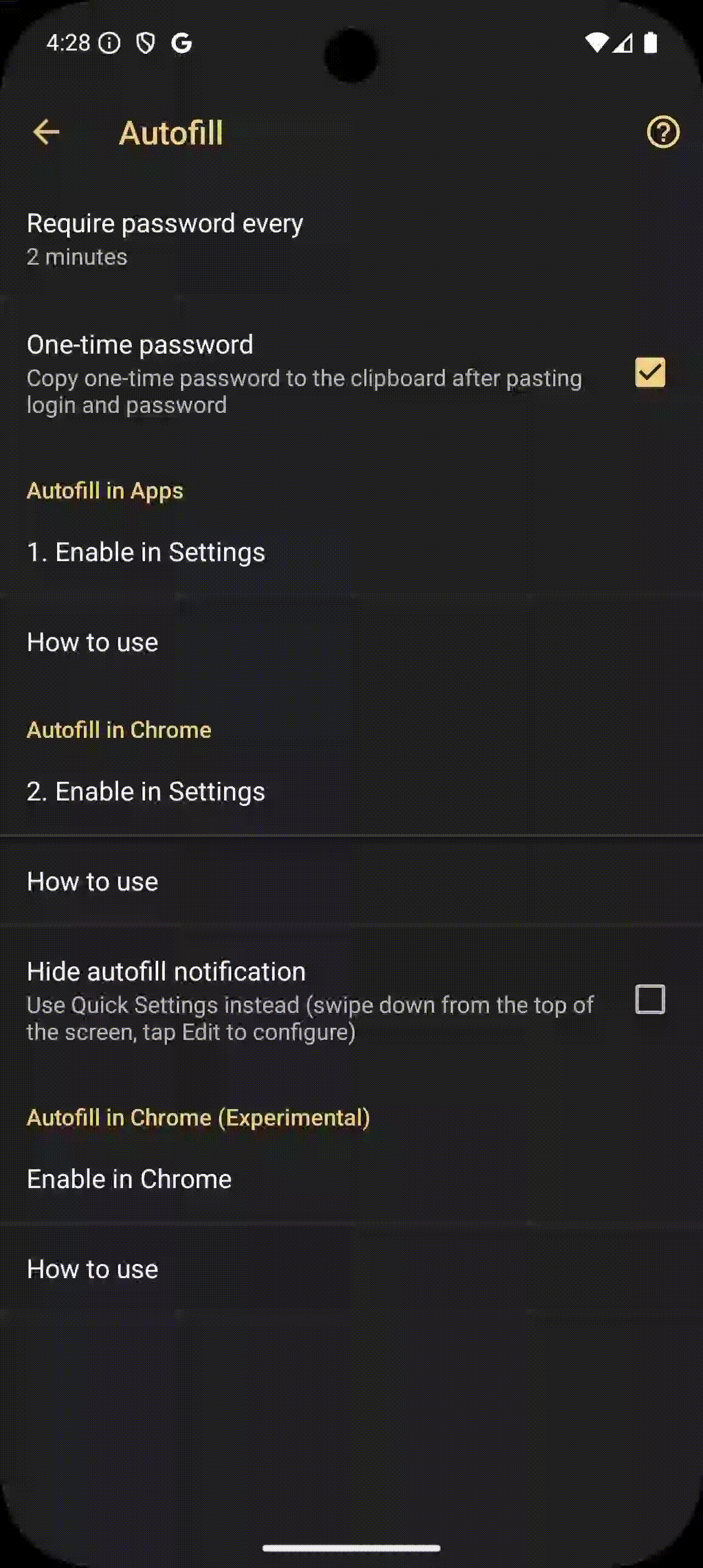
Task: Open How to use above Hide autofill notification
Action: pos(92,882)
